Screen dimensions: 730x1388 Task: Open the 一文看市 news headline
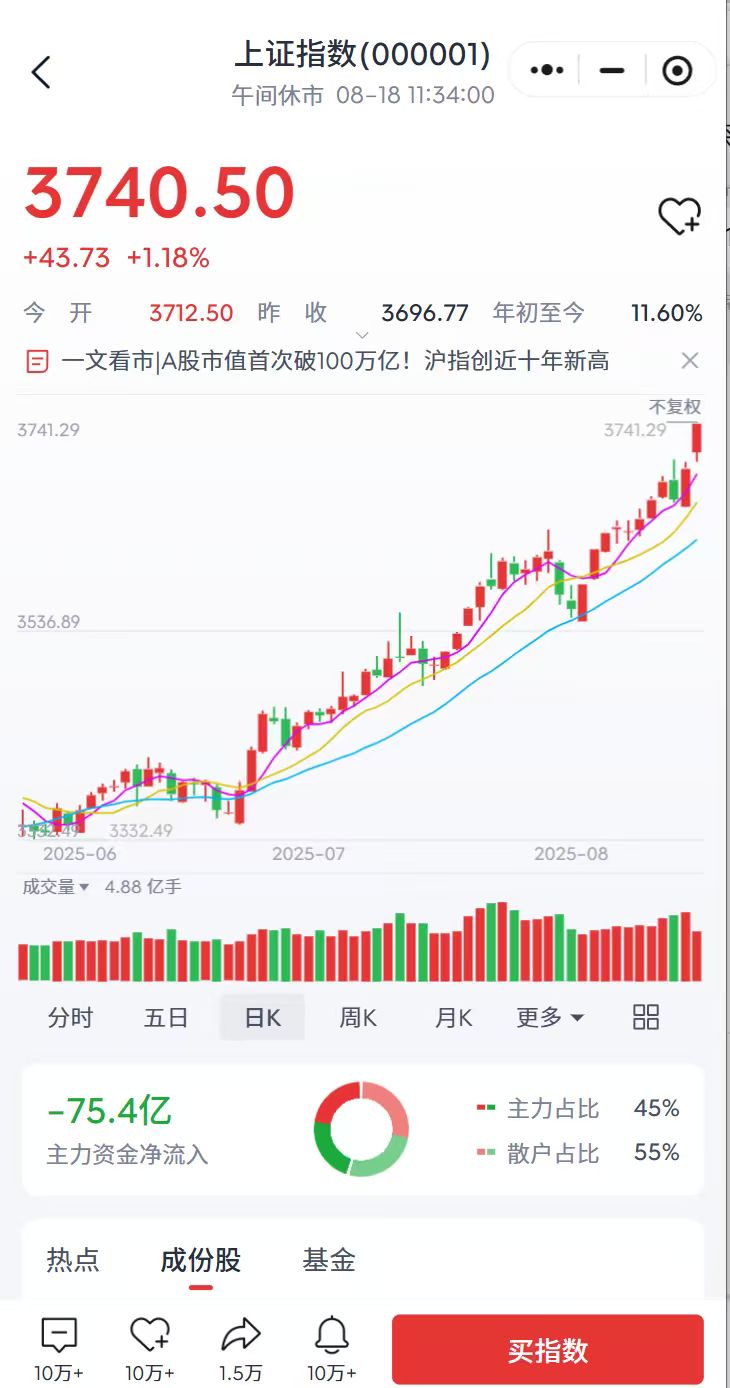point(336,361)
